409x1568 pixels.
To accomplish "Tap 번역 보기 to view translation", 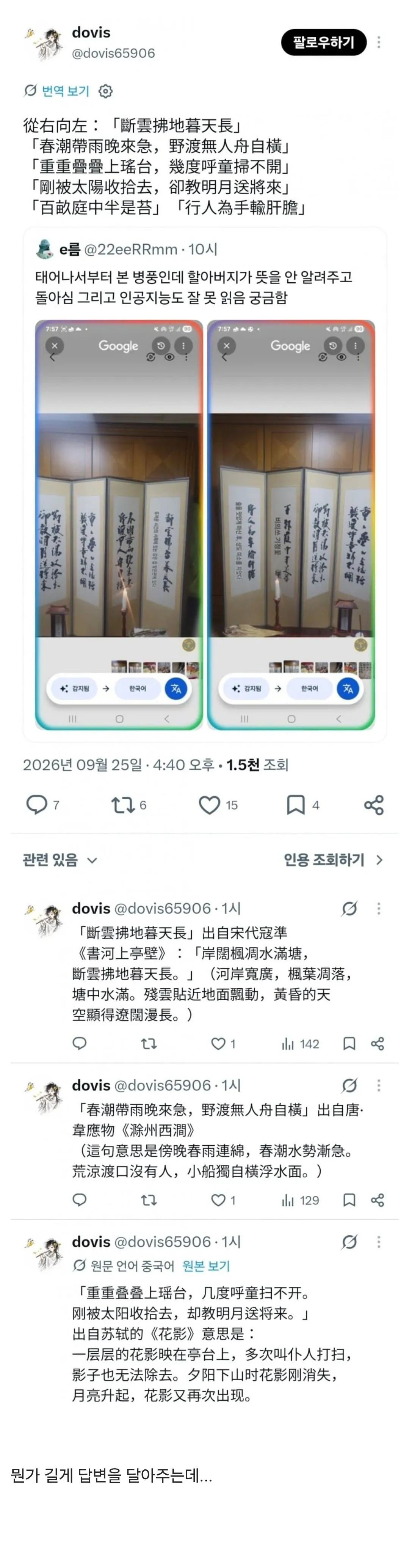I will (66, 91).
